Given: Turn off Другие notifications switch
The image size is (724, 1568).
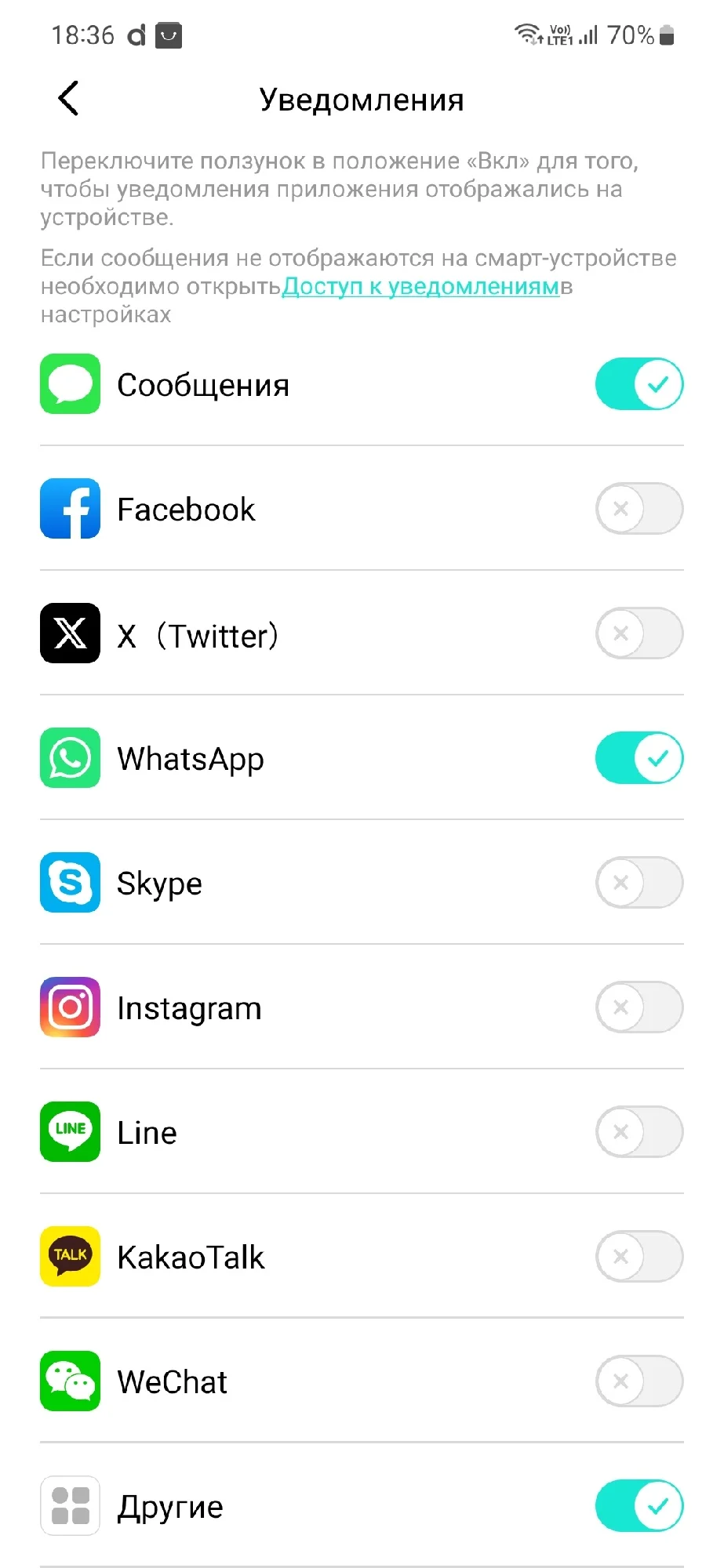Looking at the screenshot, I should tap(639, 1506).
